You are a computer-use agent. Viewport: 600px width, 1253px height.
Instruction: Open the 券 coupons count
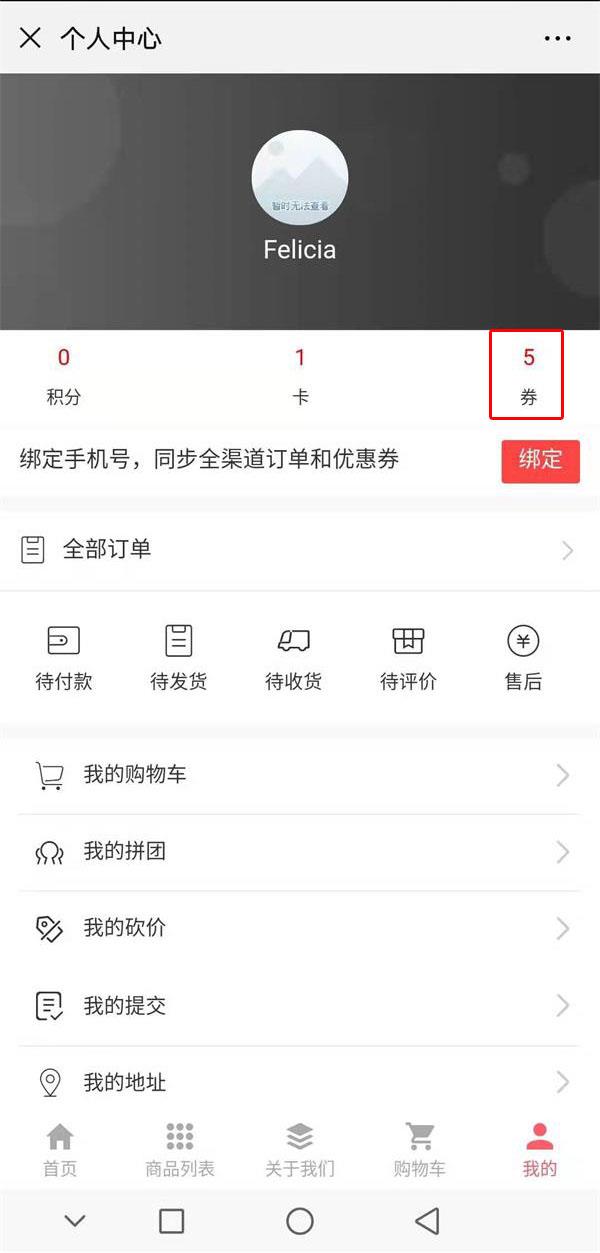tap(528, 375)
